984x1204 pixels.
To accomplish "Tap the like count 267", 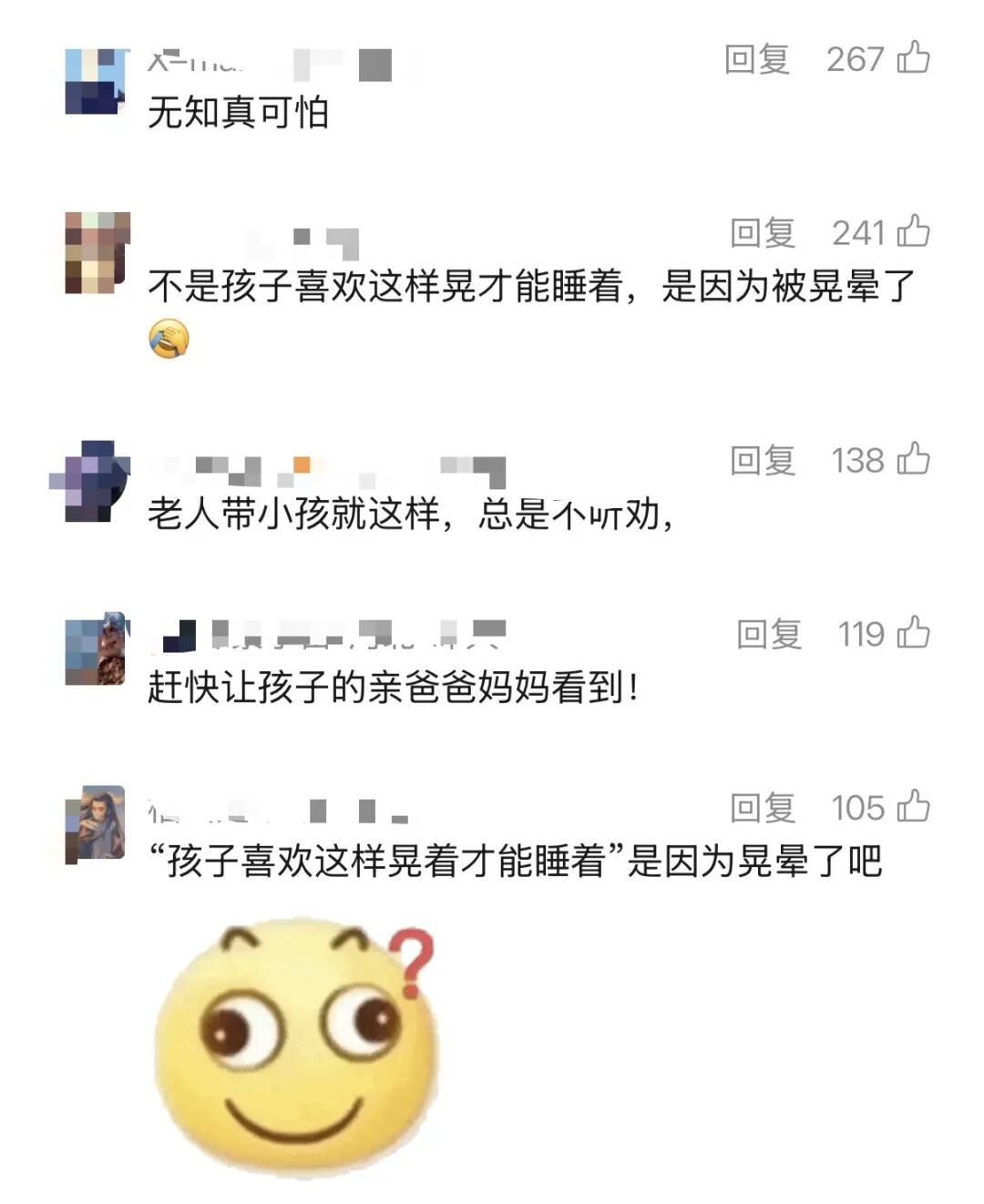I will click(856, 56).
